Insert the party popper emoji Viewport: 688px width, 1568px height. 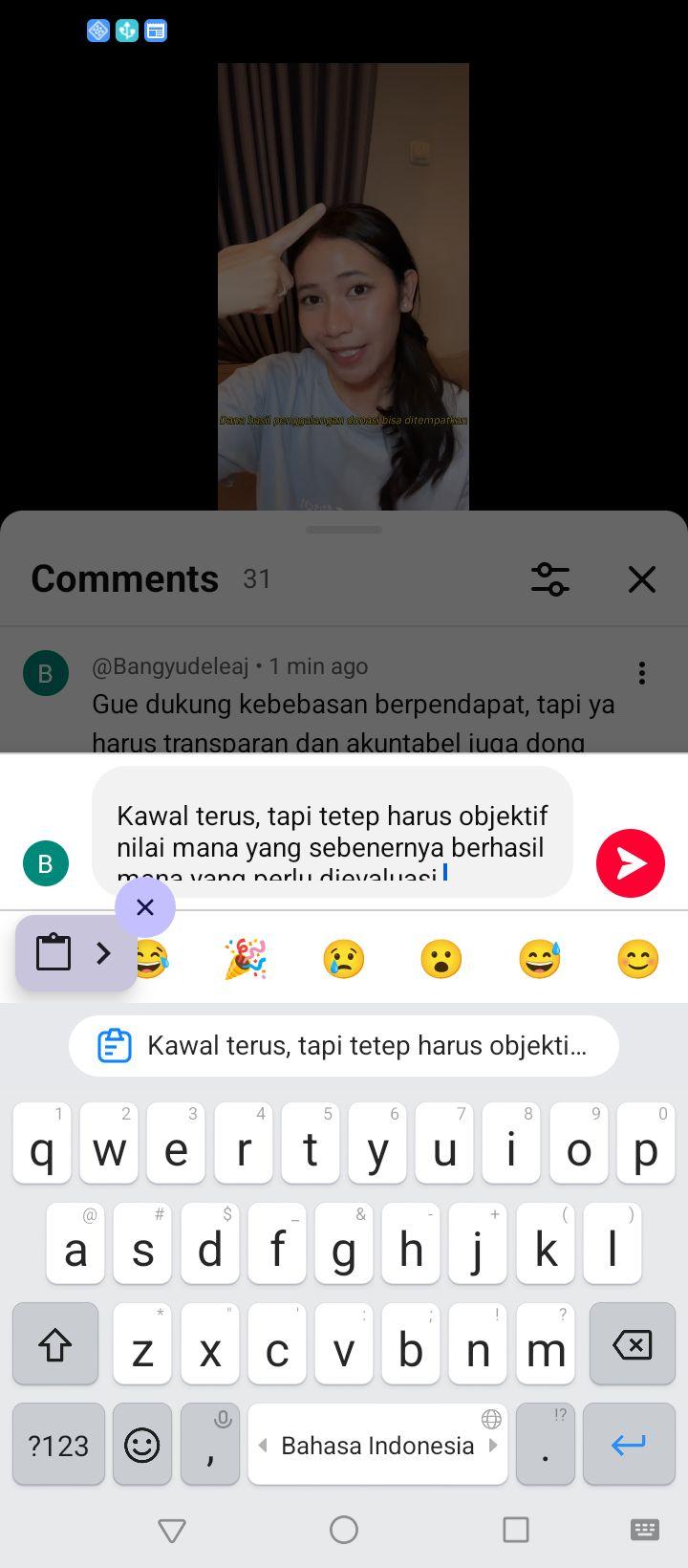point(246,959)
